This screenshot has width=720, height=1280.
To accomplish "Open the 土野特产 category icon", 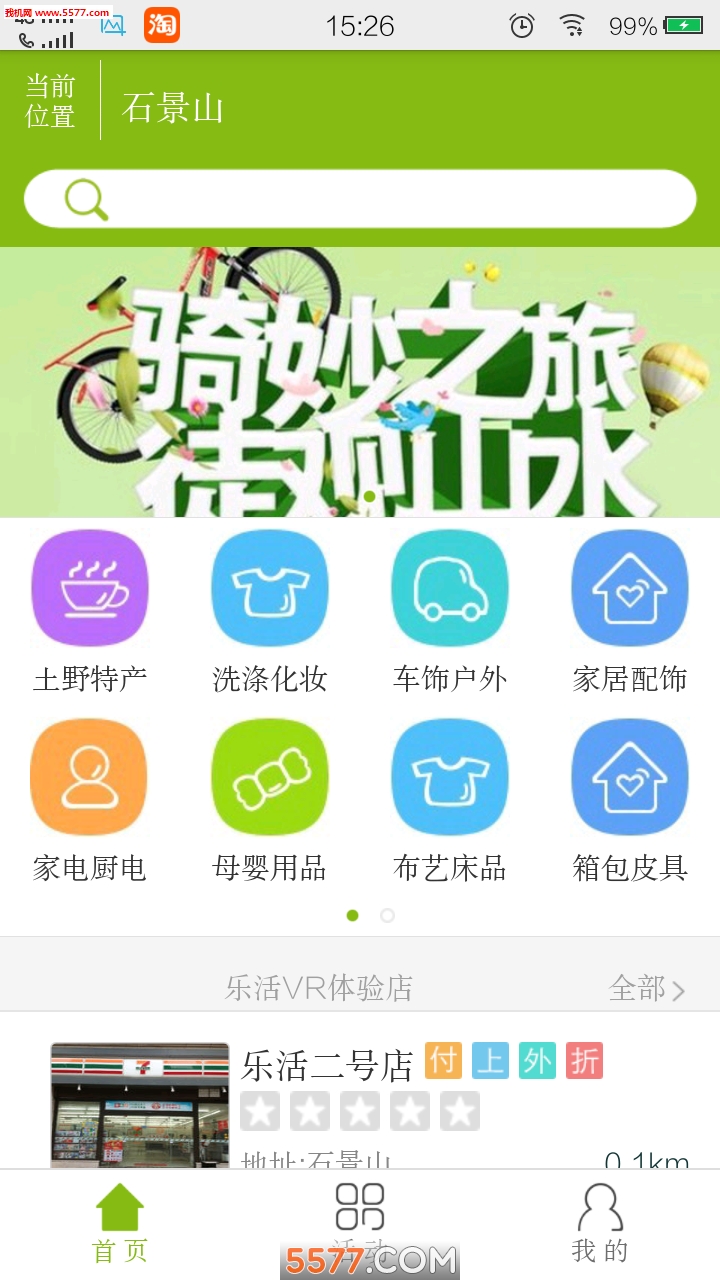I will tap(90, 588).
